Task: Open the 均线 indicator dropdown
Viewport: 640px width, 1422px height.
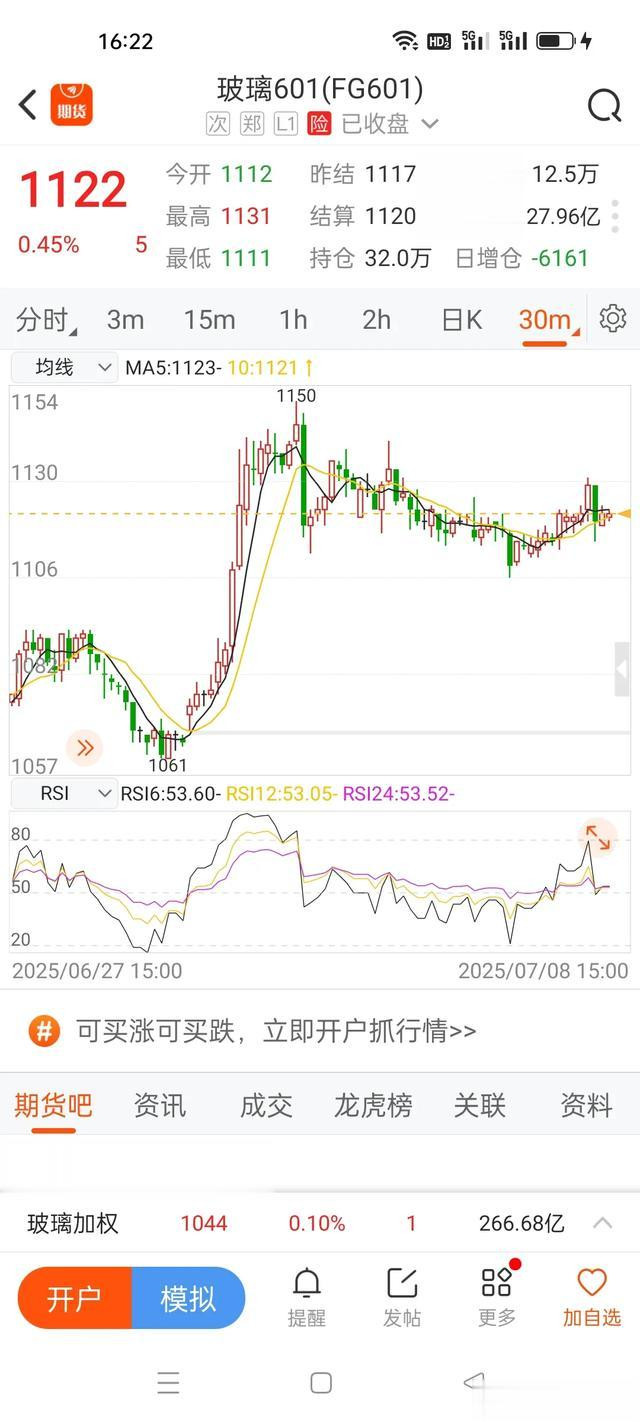Action: coord(64,367)
